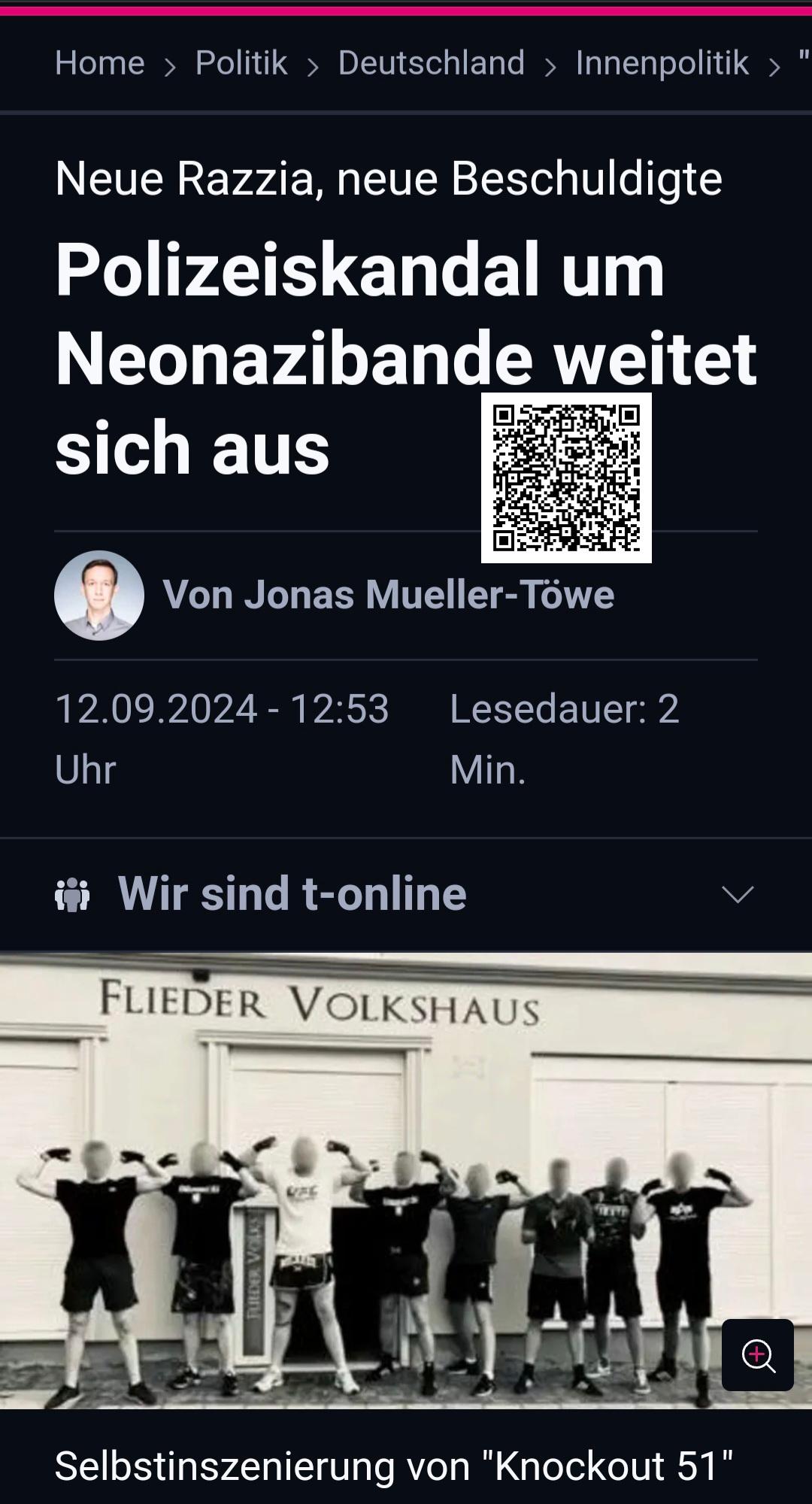
Task: Open the Deutschland breadcrumb section
Action: coord(432,64)
